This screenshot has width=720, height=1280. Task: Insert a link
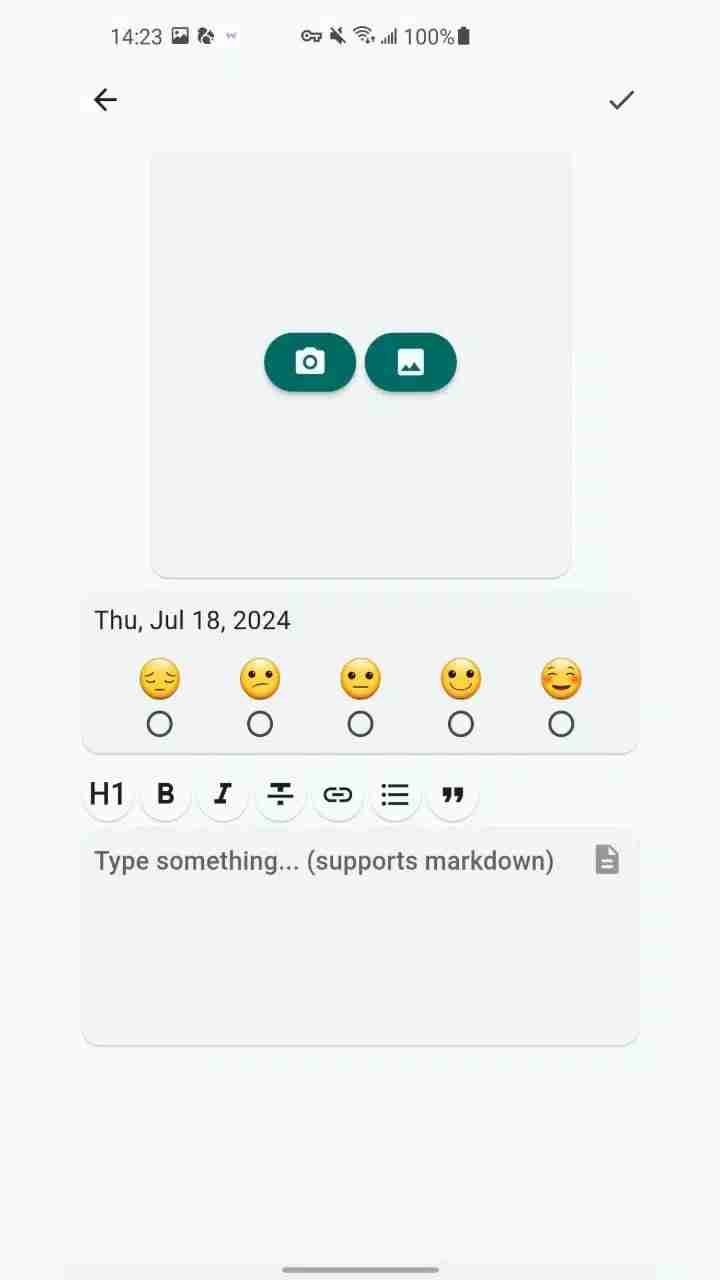click(338, 795)
